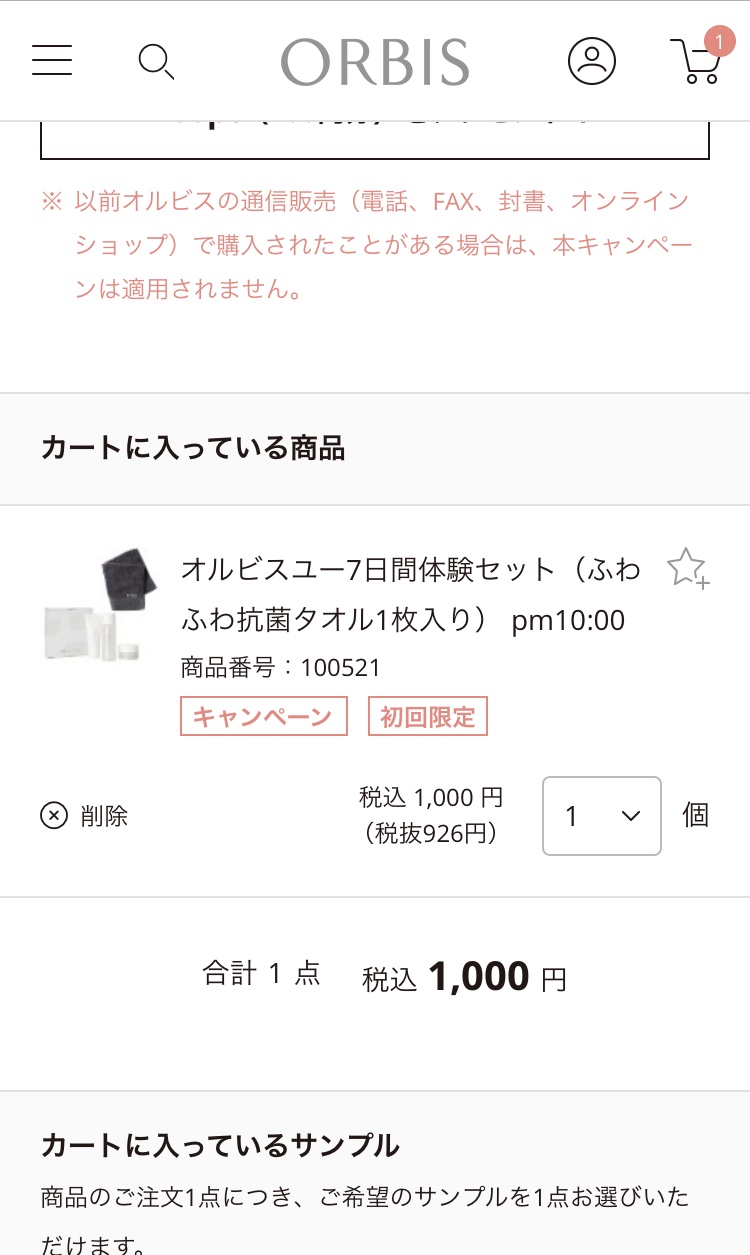The image size is (750, 1255).
Task: Open the オルビスユー7日間体験セット product image
Action: tap(102, 606)
